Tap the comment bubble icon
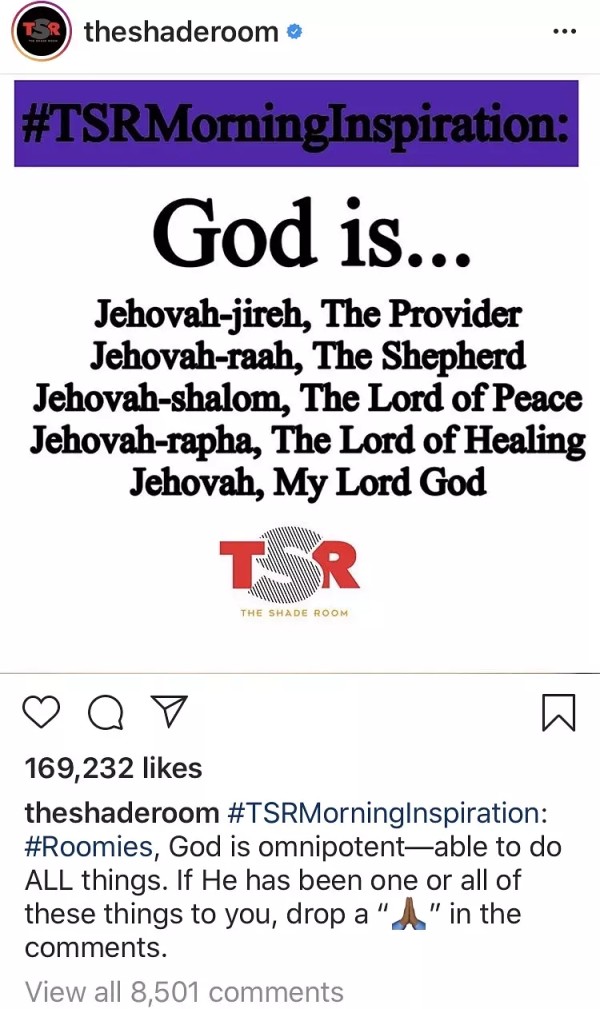This screenshot has height=1009, width=600. point(106,713)
